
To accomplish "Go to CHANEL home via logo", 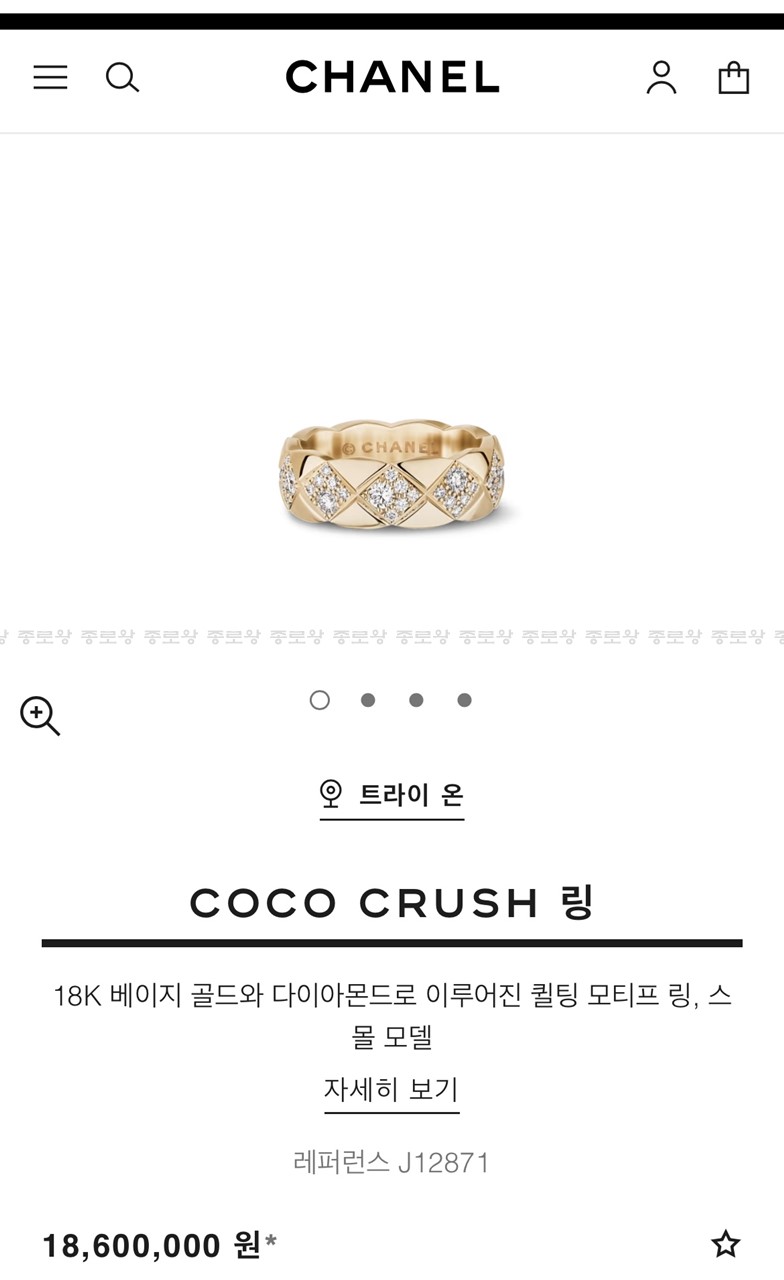I will coord(392,78).
